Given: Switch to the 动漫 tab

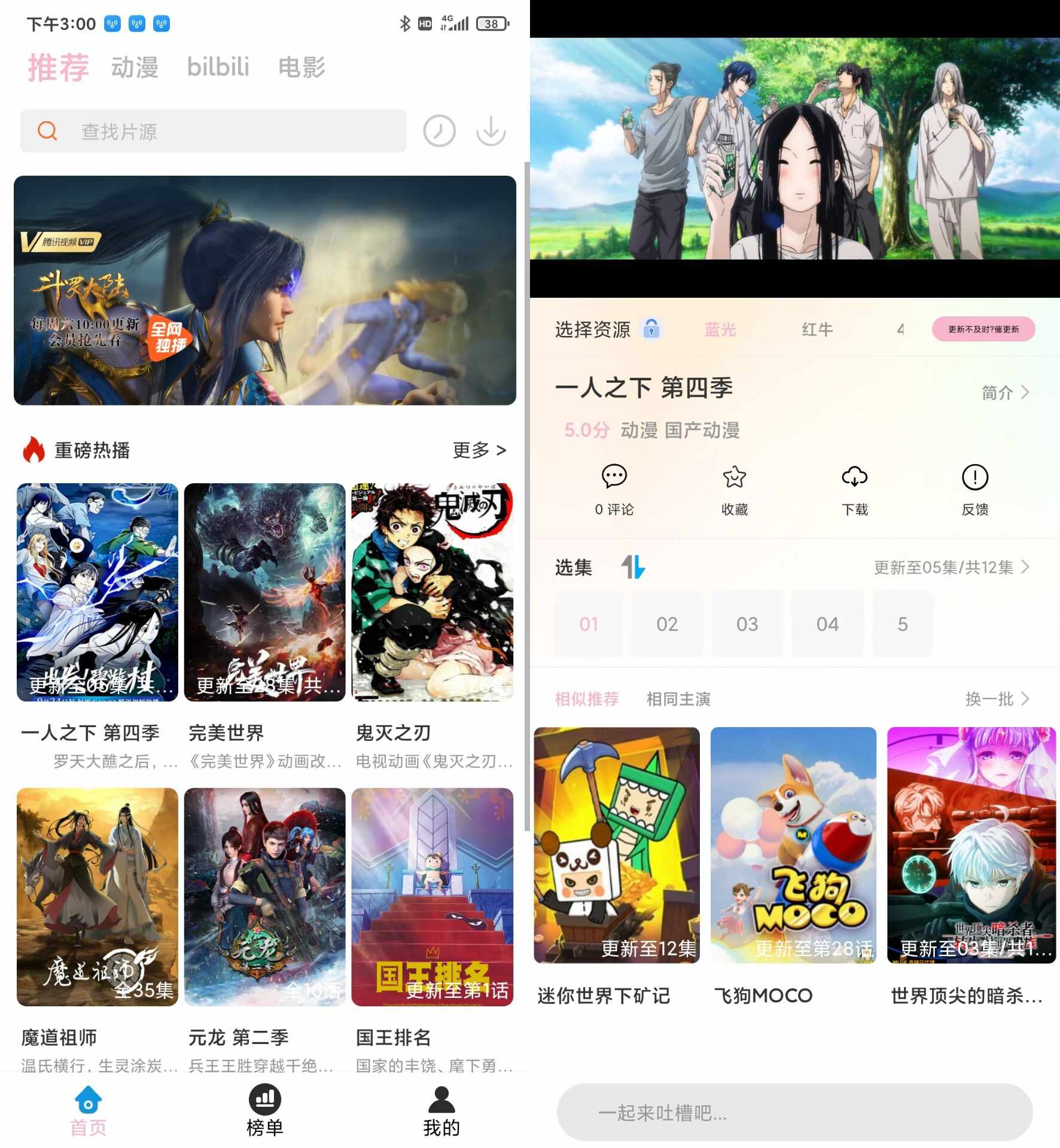Looking at the screenshot, I should point(135,66).
